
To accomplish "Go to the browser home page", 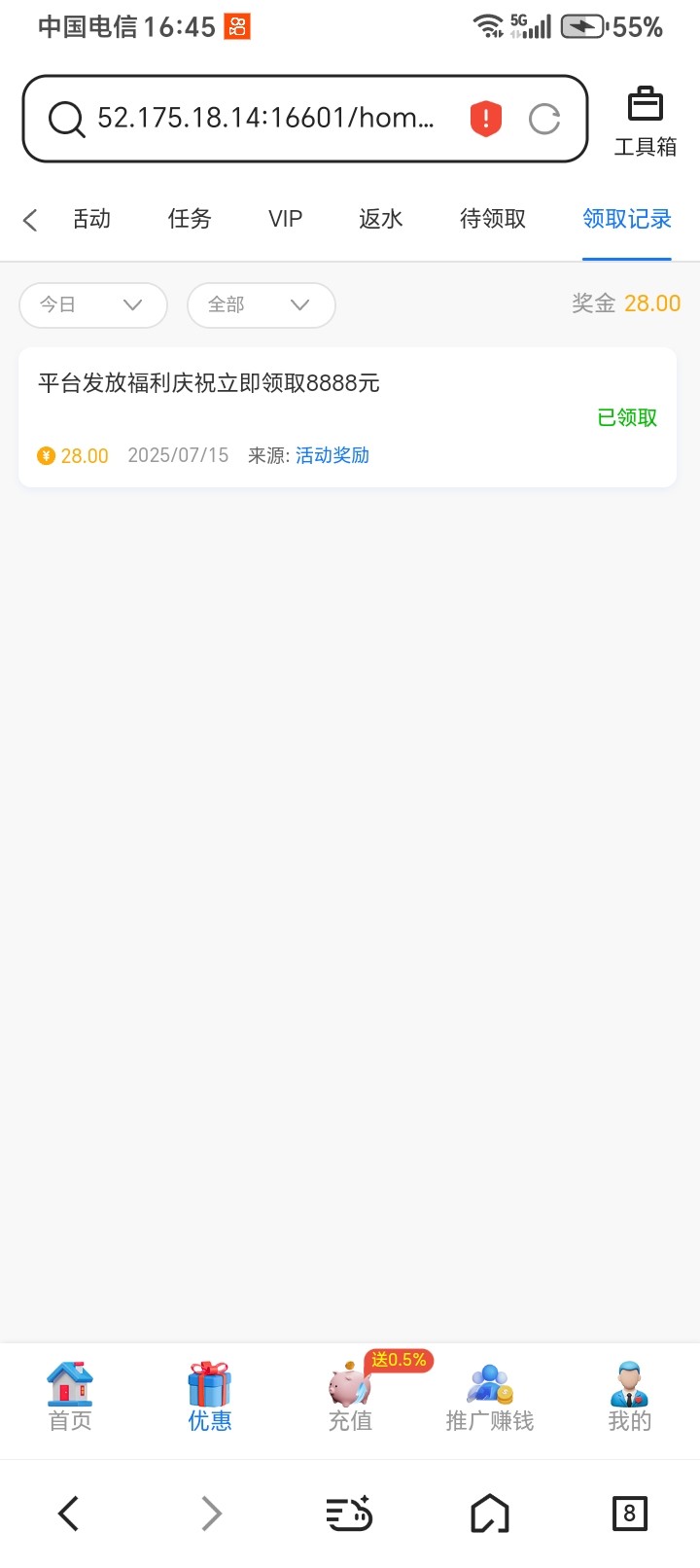I will [489, 1513].
